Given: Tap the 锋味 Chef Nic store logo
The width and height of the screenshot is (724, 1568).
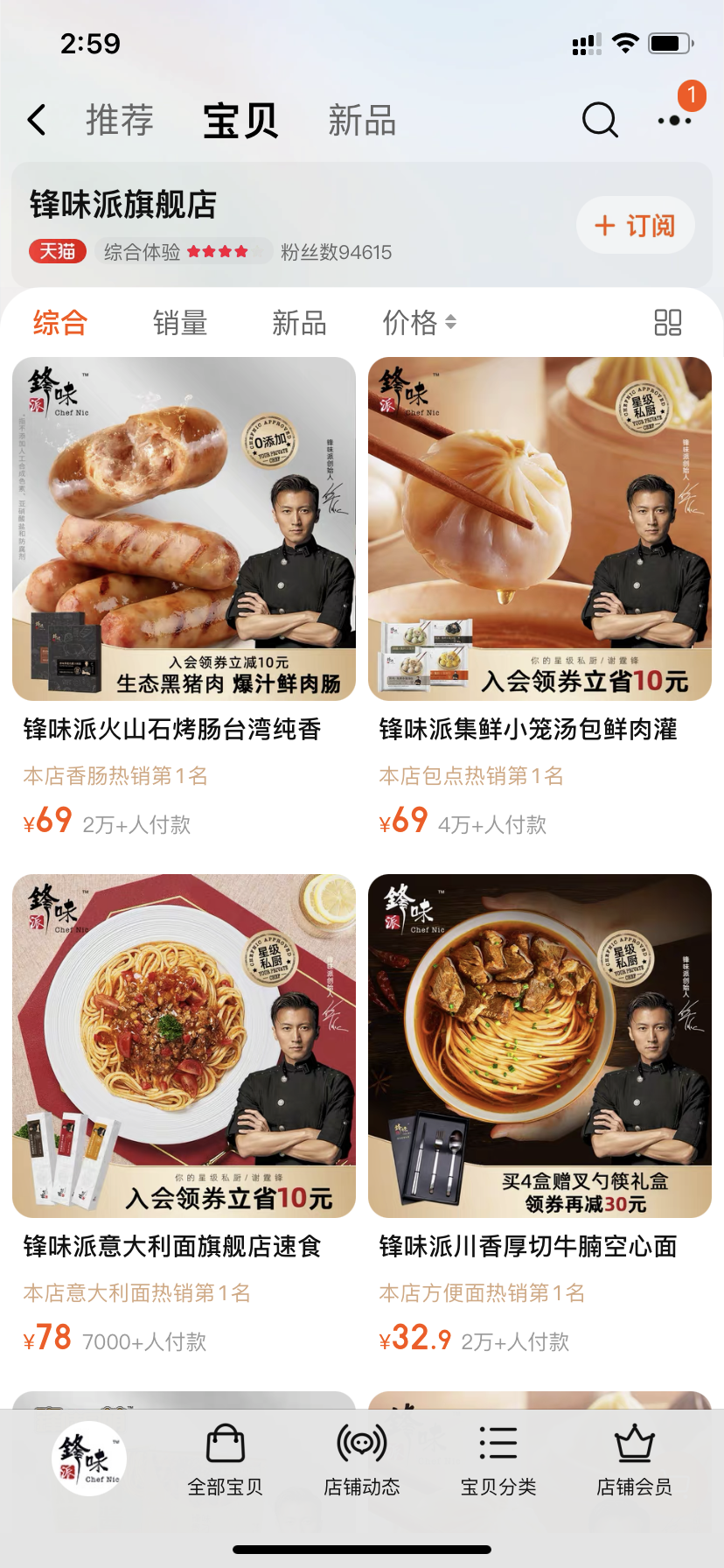Looking at the screenshot, I should point(88,1458).
